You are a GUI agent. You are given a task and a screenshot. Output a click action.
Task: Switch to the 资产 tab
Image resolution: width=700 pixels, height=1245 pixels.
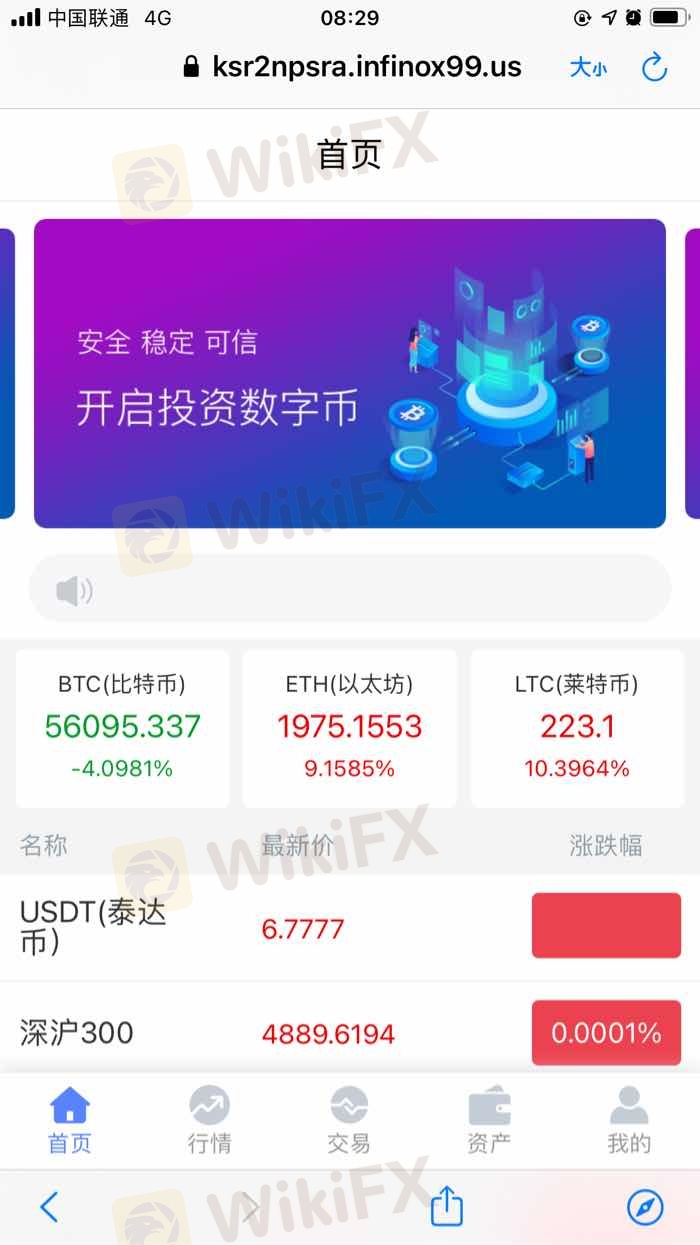point(489,1120)
